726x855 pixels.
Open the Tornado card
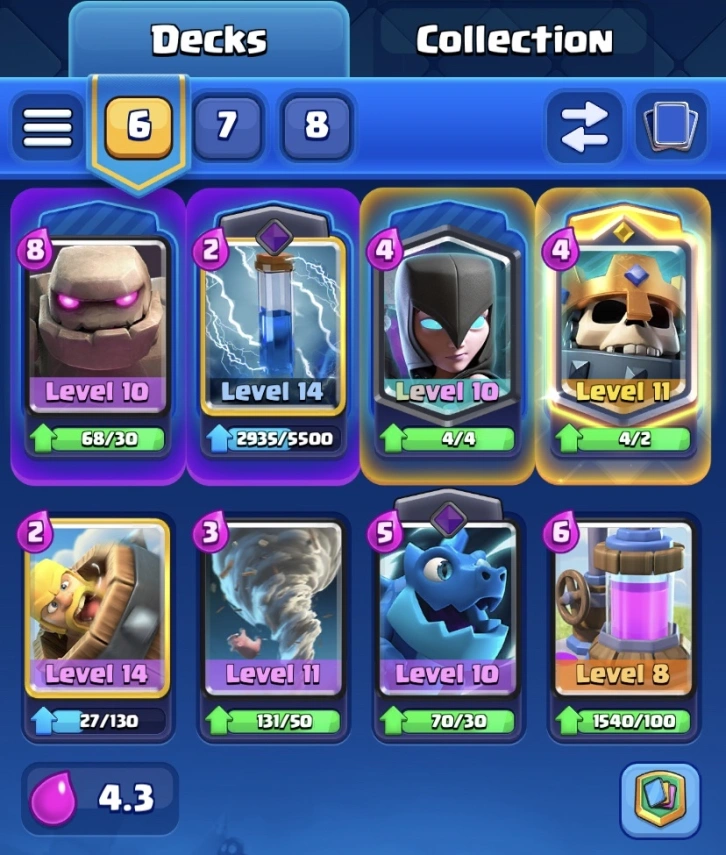pos(272,610)
